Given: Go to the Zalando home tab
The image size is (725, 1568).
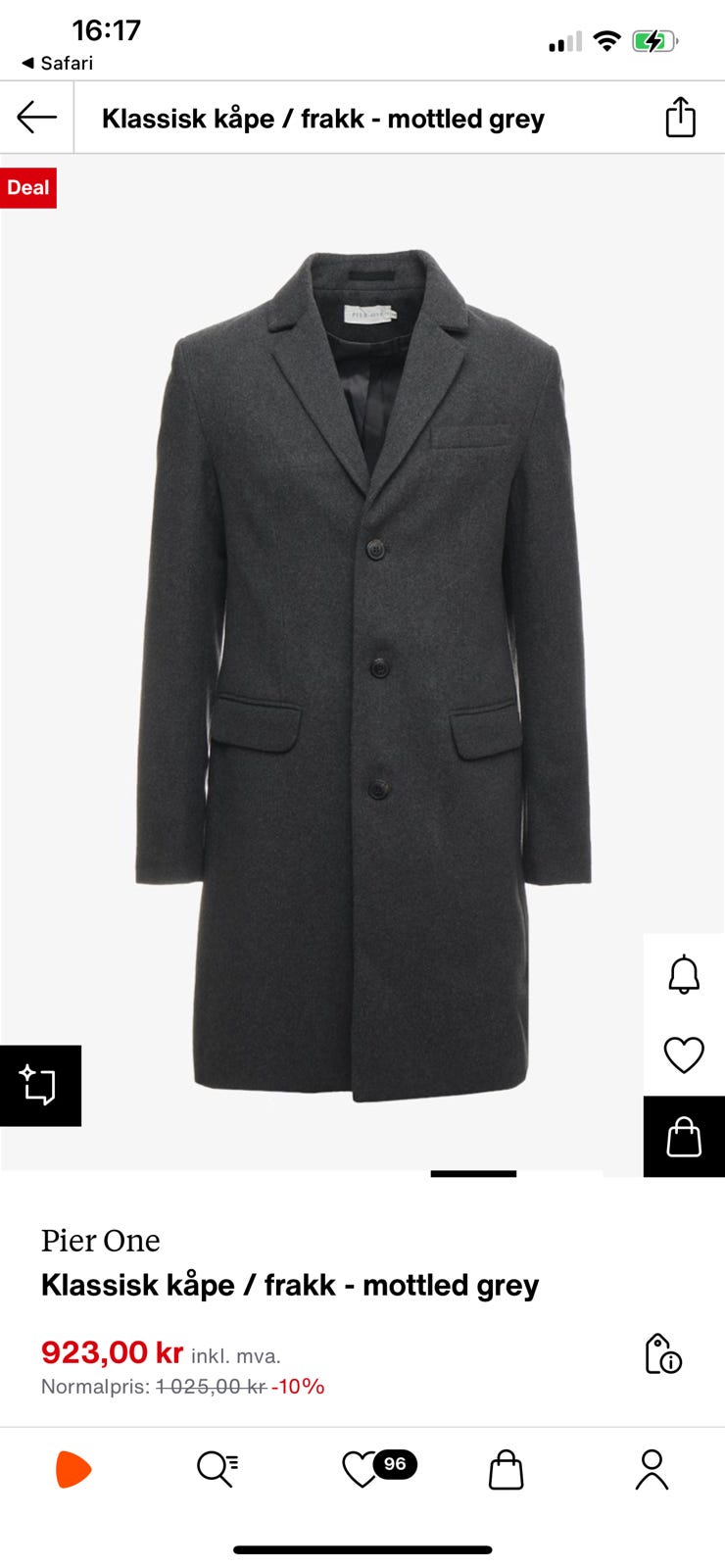Looking at the screenshot, I should (72, 1470).
